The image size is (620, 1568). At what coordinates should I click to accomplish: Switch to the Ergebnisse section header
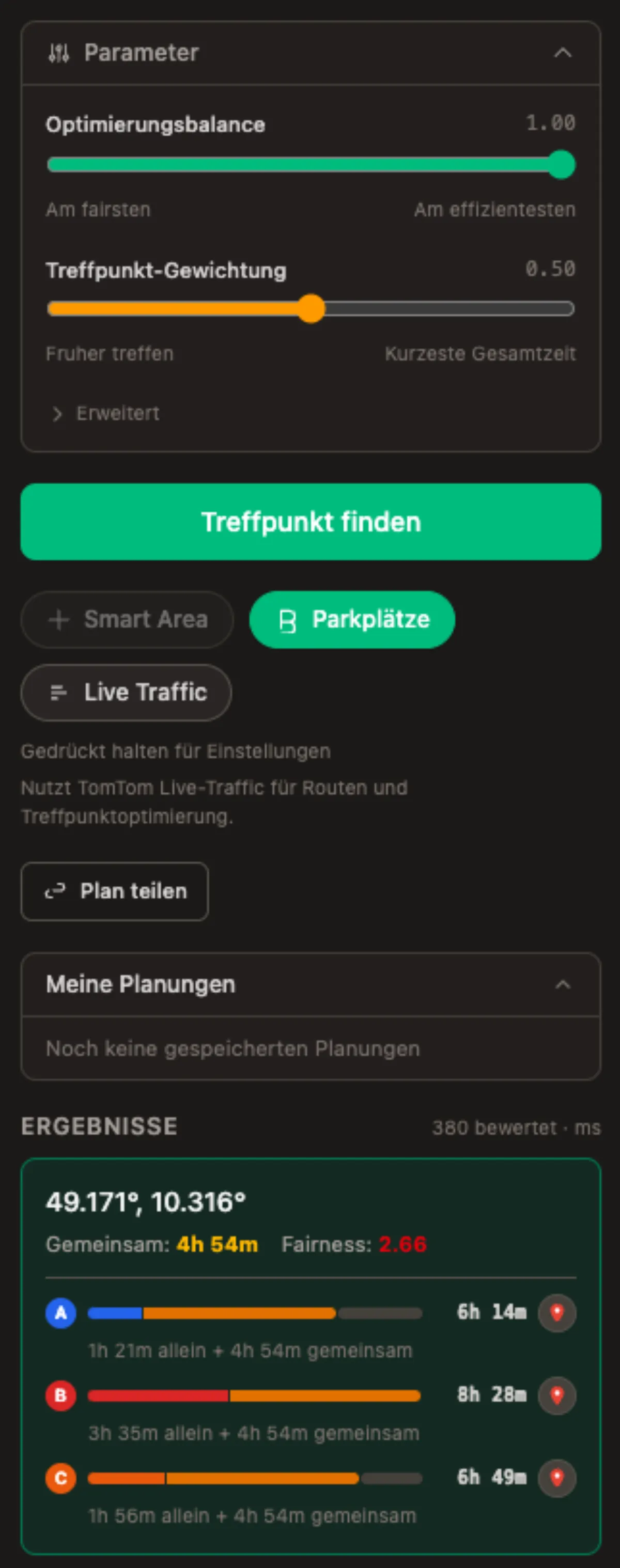pyautogui.click(x=98, y=1127)
